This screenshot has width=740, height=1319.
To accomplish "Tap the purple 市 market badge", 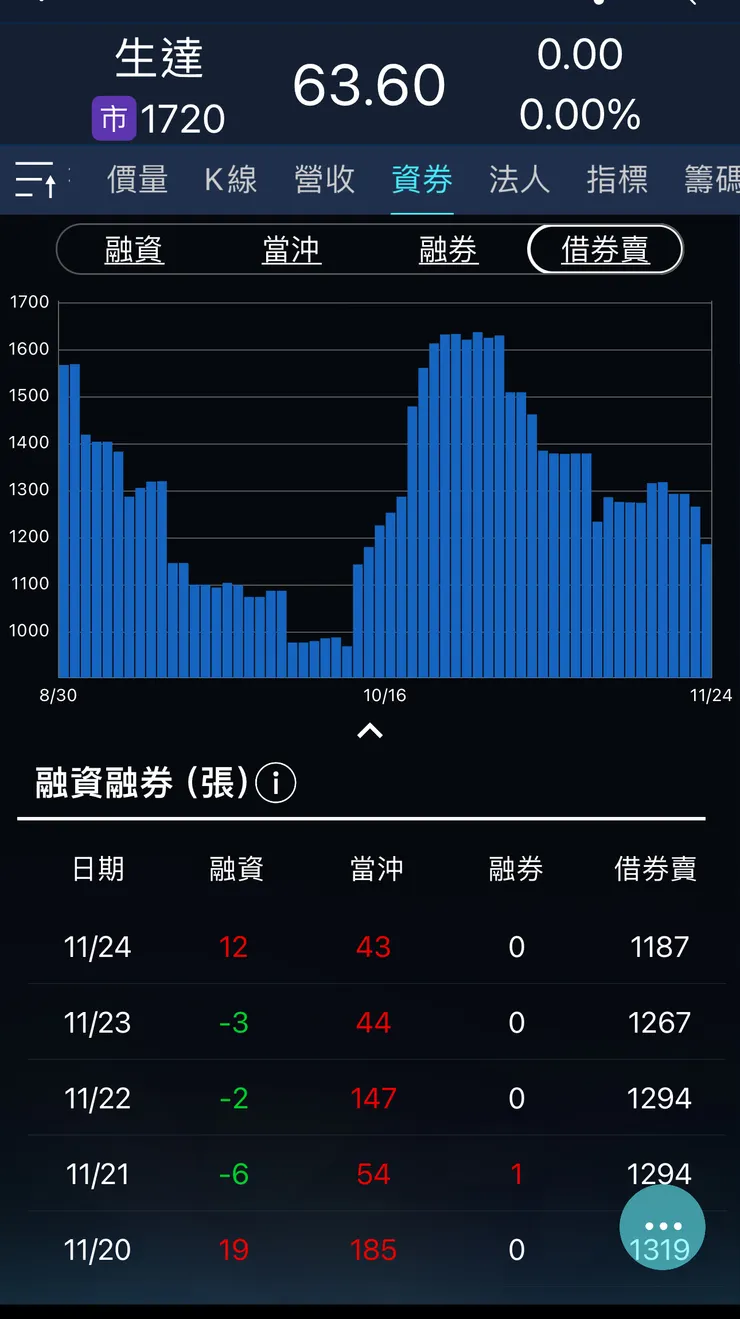I will [x=113, y=118].
